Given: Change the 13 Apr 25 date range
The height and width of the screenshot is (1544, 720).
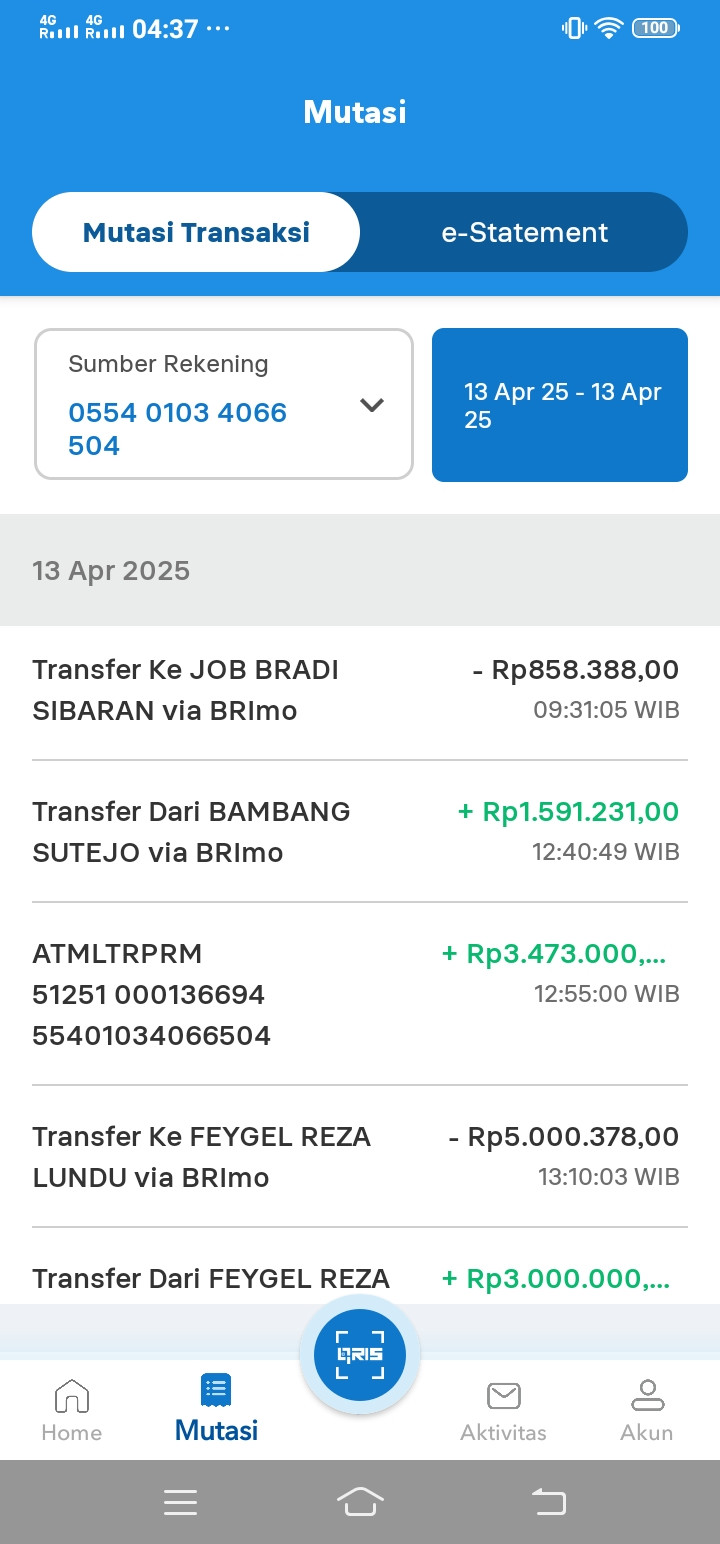Looking at the screenshot, I should click(560, 405).
